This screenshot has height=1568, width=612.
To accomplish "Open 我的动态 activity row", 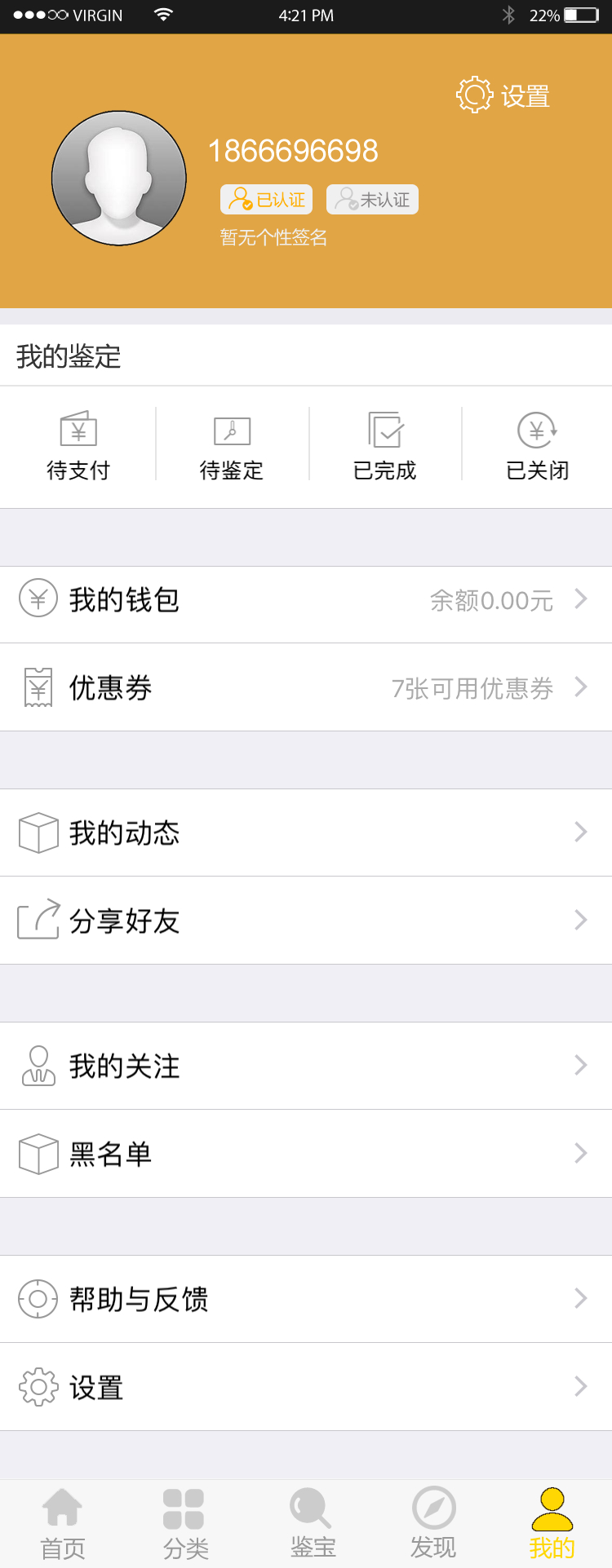I will (306, 833).
